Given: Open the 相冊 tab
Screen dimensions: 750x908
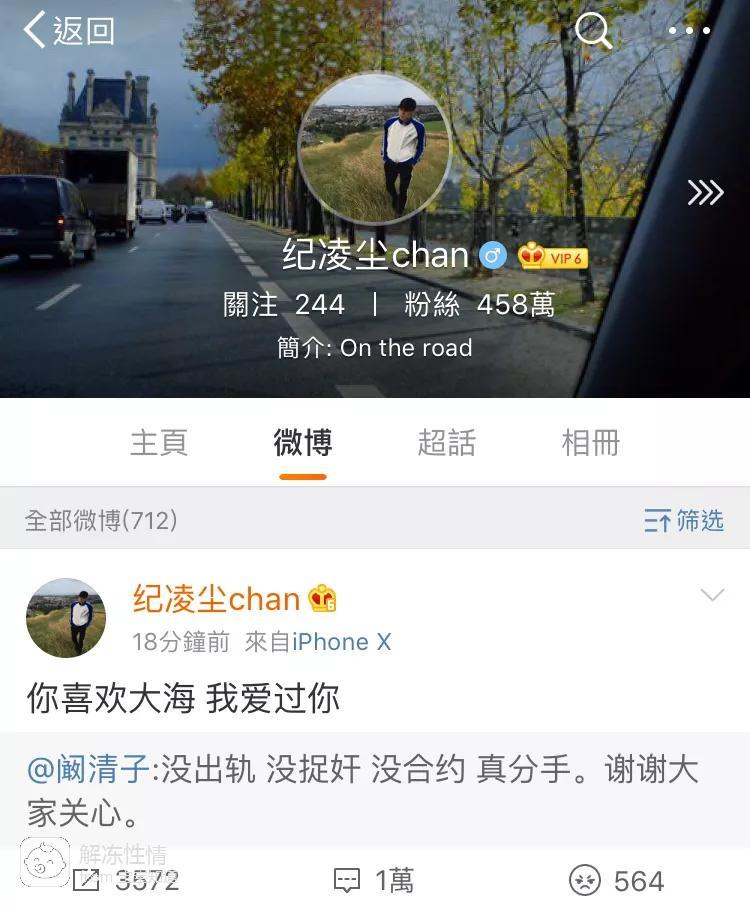Looking at the screenshot, I should pos(590,442).
